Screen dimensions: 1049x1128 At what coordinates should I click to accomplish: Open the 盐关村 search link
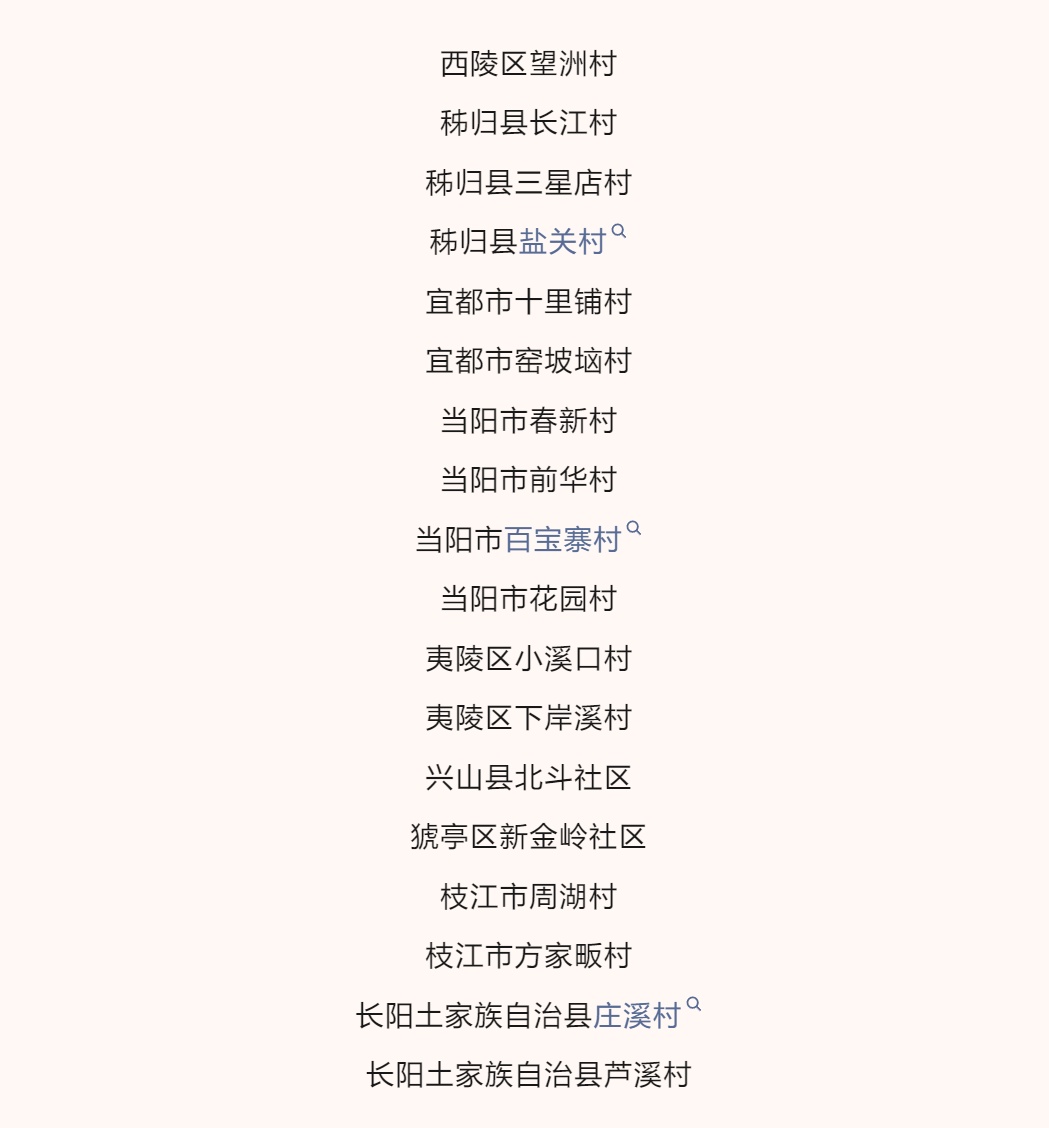pyautogui.click(x=562, y=242)
